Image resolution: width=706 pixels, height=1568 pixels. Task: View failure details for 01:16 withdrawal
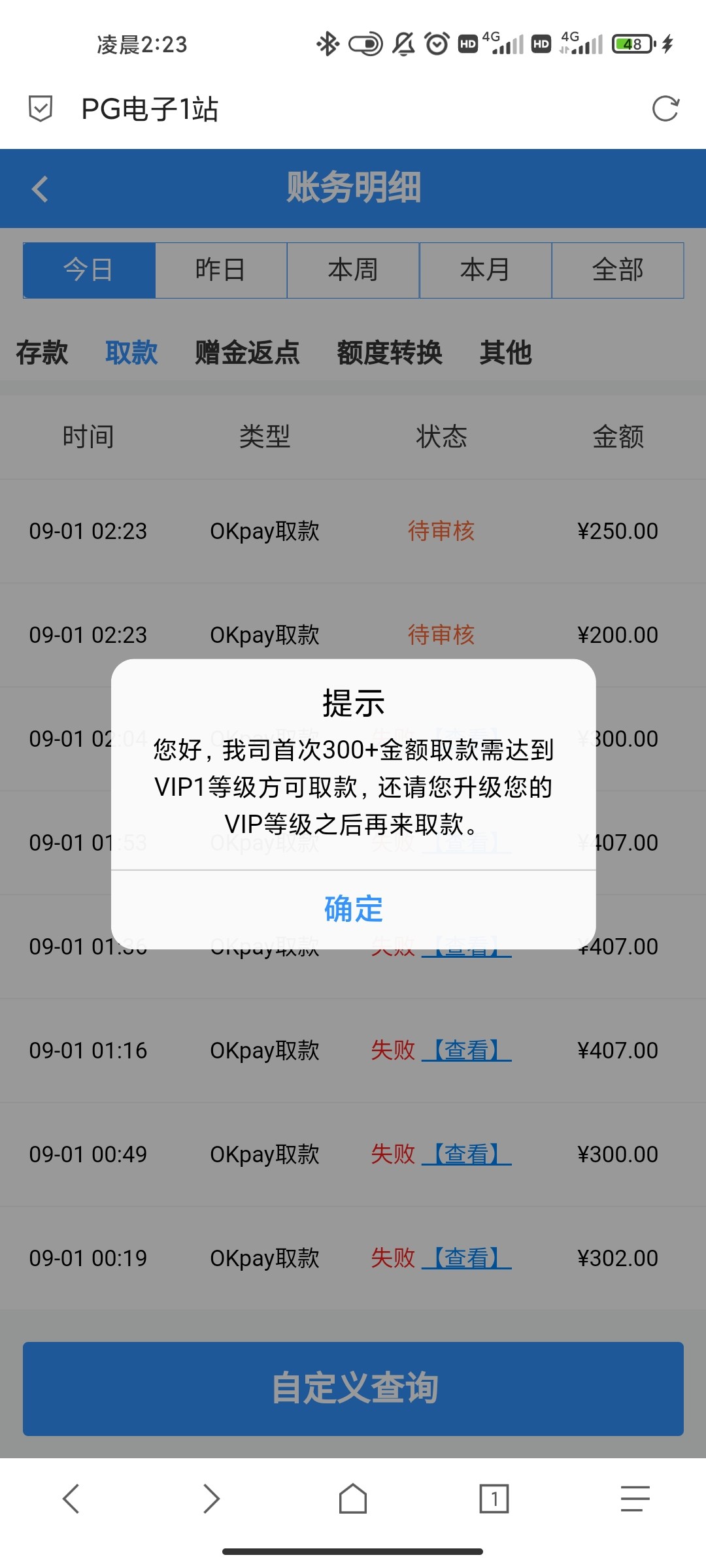[x=467, y=1051]
